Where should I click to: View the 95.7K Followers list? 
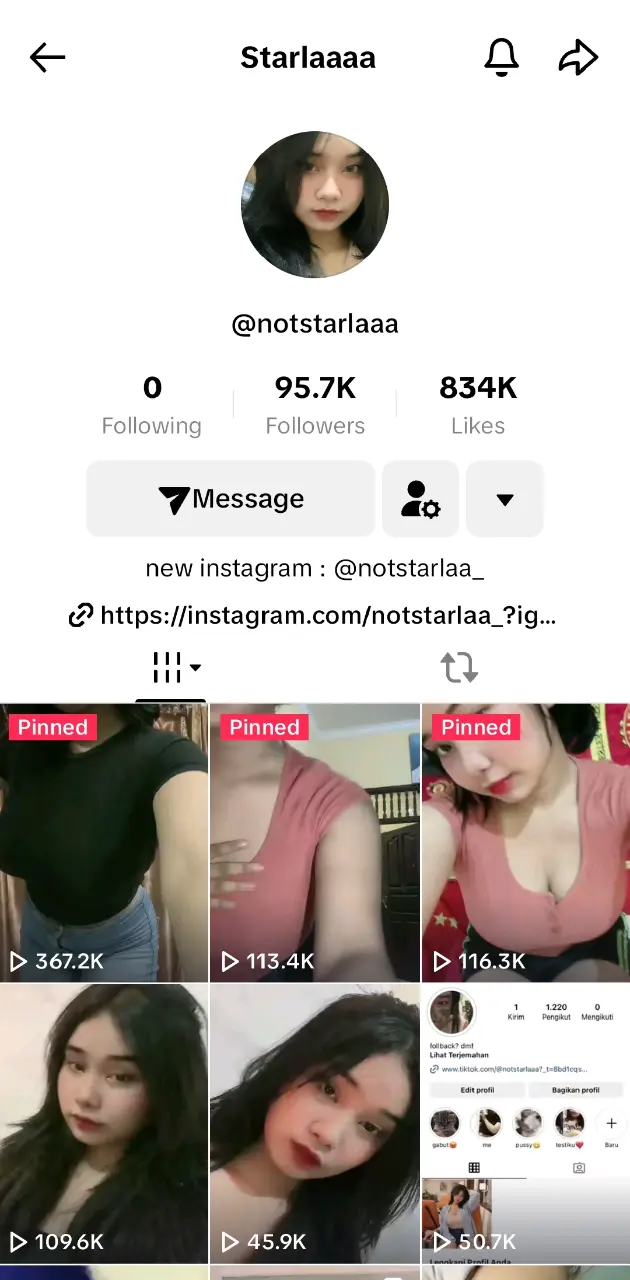point(315,404)
